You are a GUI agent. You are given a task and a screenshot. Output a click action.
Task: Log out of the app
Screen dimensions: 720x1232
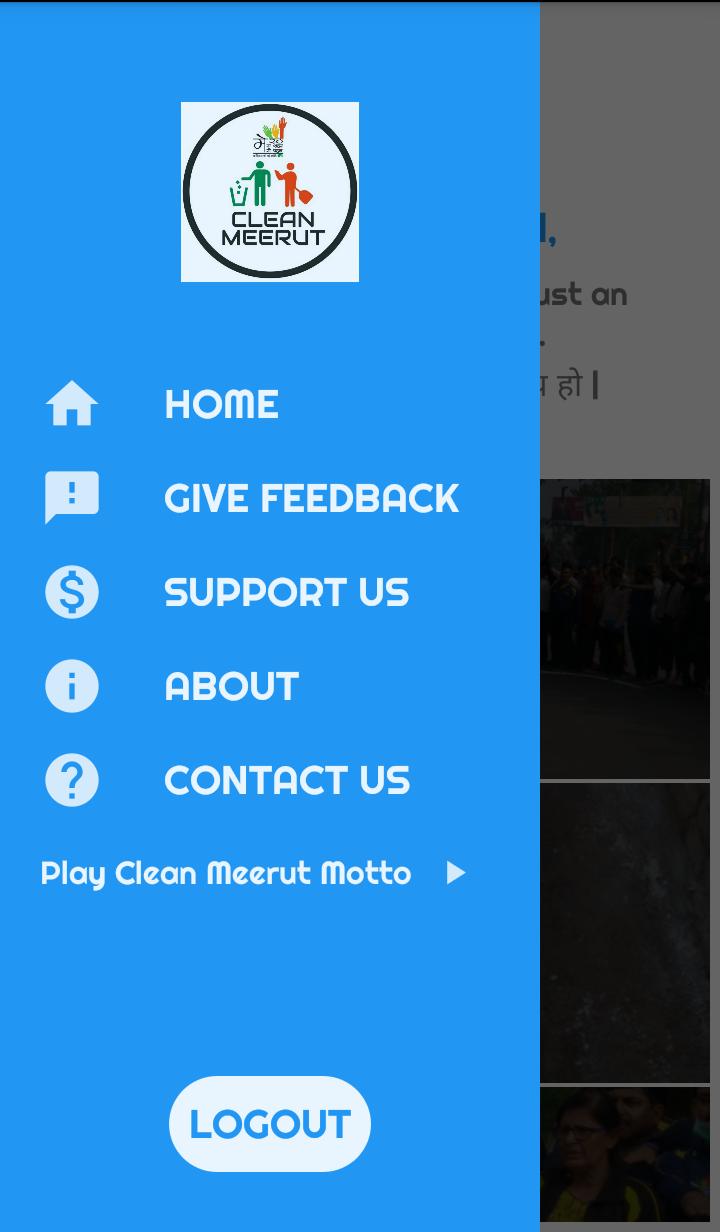coord(270,1123)
